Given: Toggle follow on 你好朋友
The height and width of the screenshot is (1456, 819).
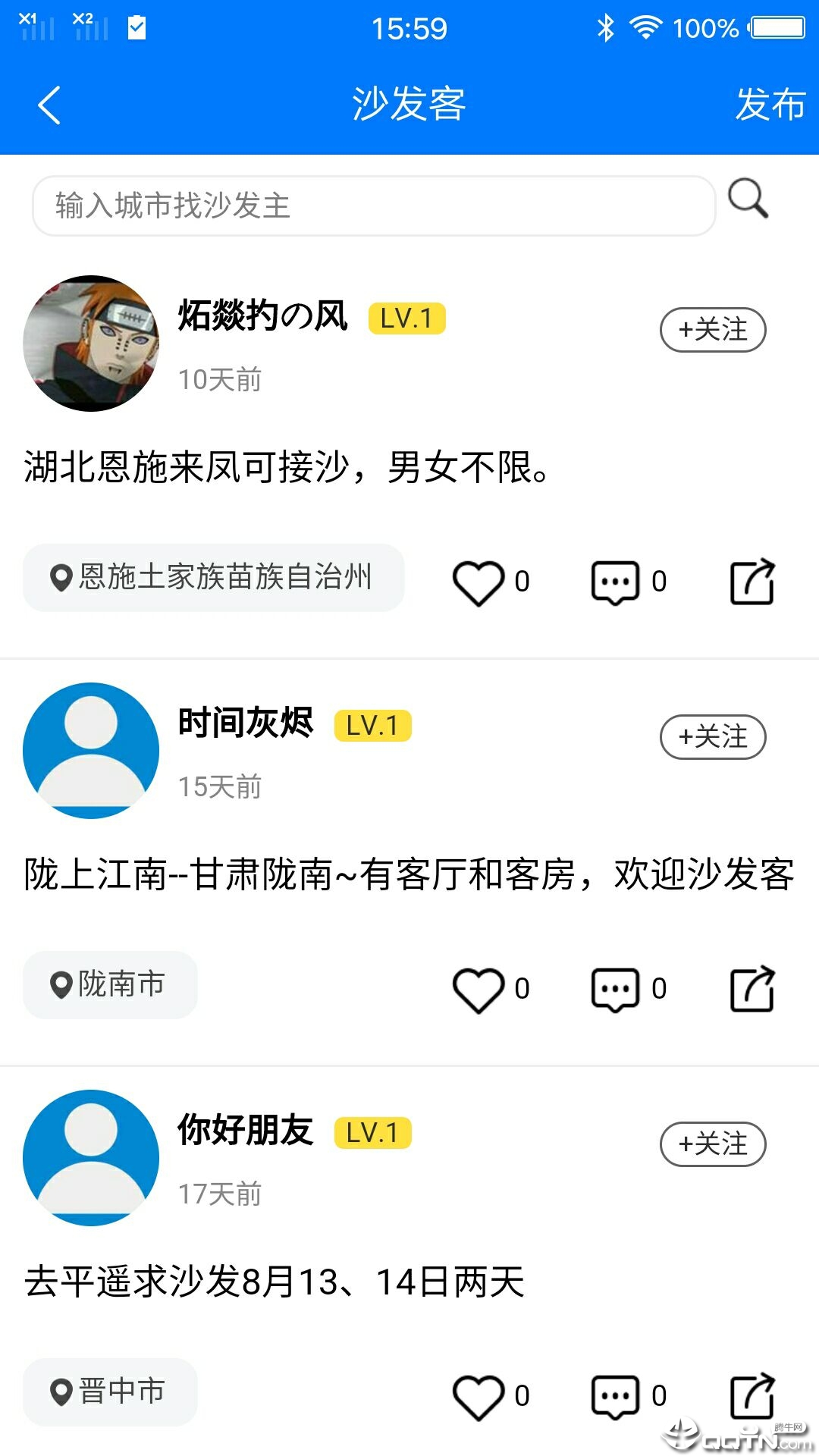Looking at the screenshot, I should [714, 1144].
